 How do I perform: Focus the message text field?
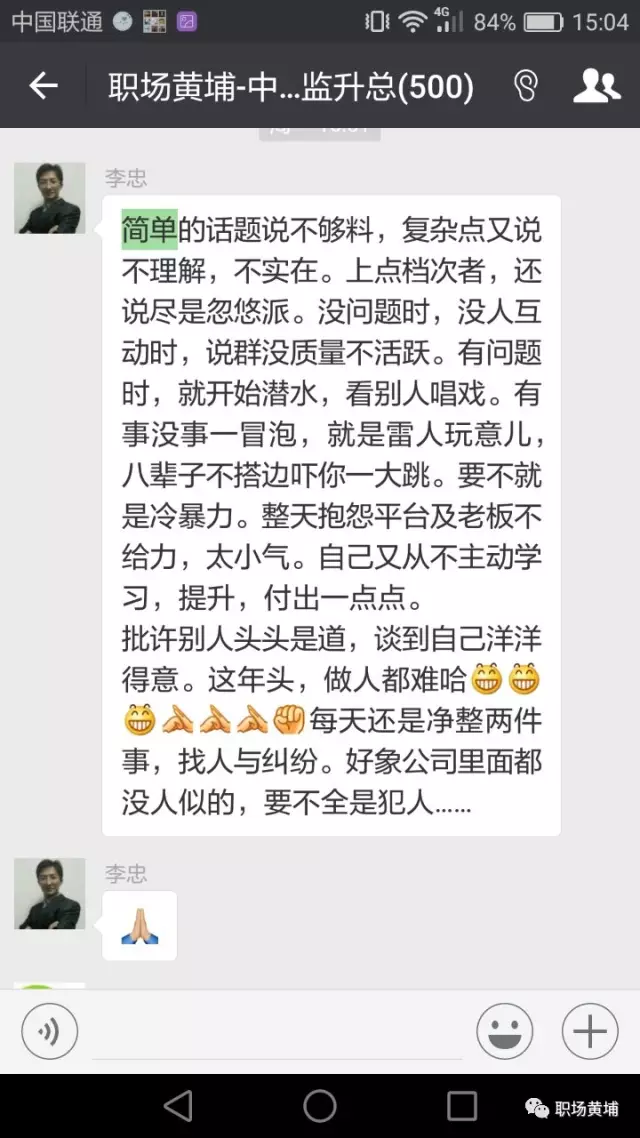277,1031
